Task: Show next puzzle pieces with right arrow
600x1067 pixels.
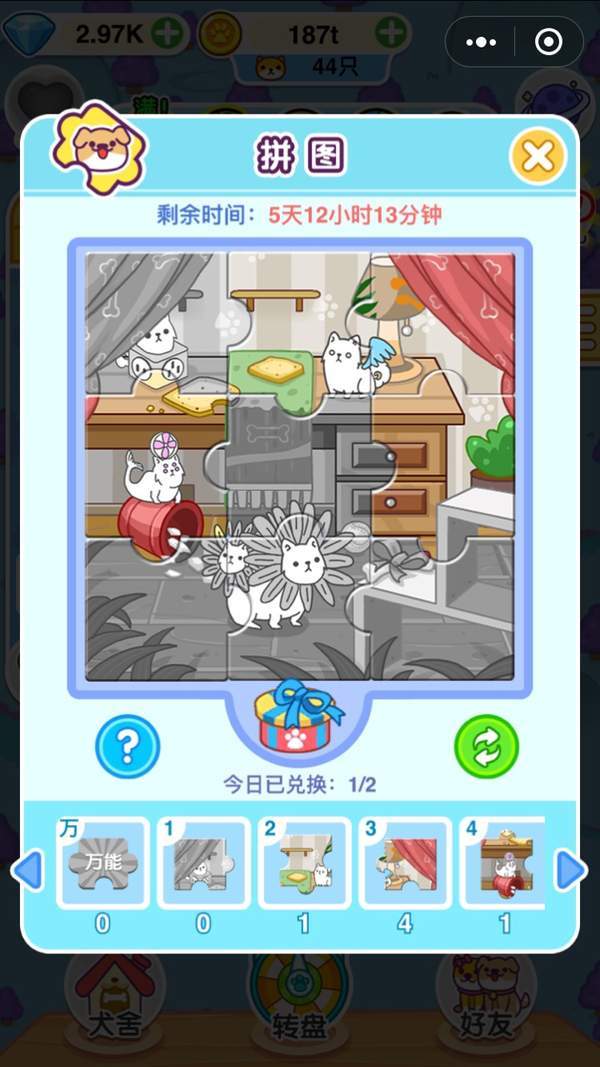Action: click(571, 871)
